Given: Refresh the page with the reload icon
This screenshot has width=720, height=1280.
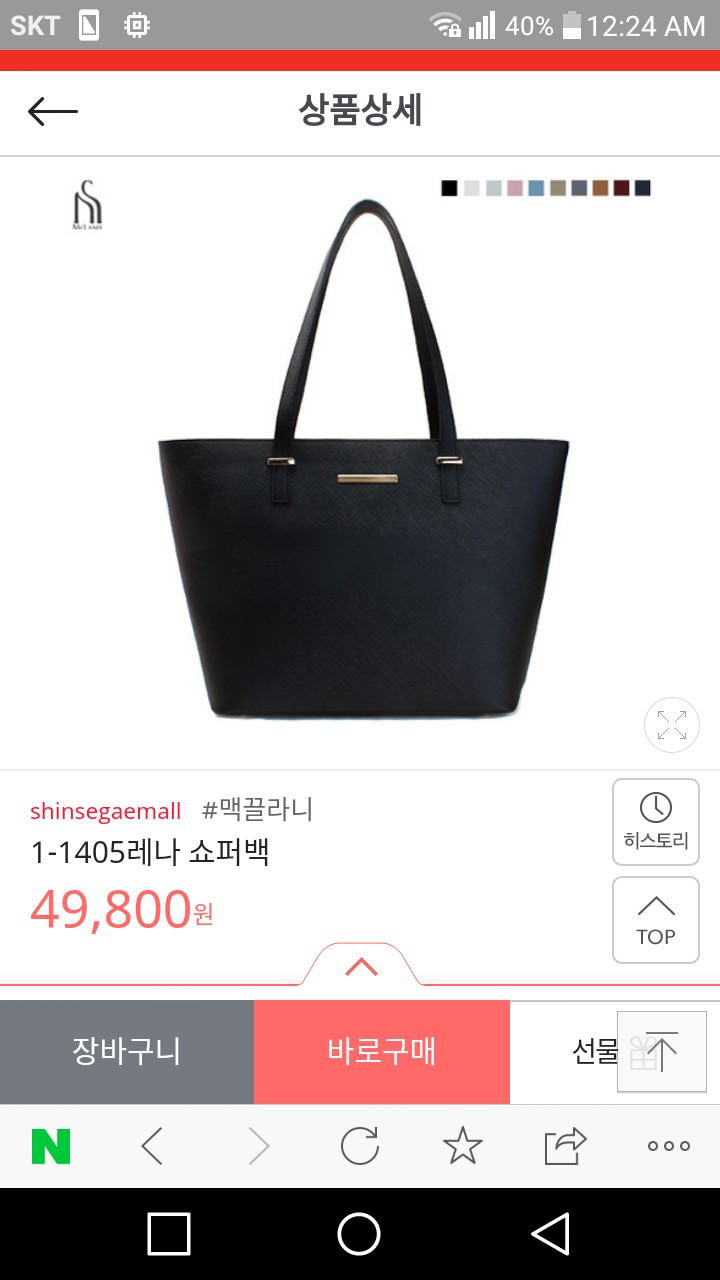Looking at the screenshot, I should tap(360, 1145).
